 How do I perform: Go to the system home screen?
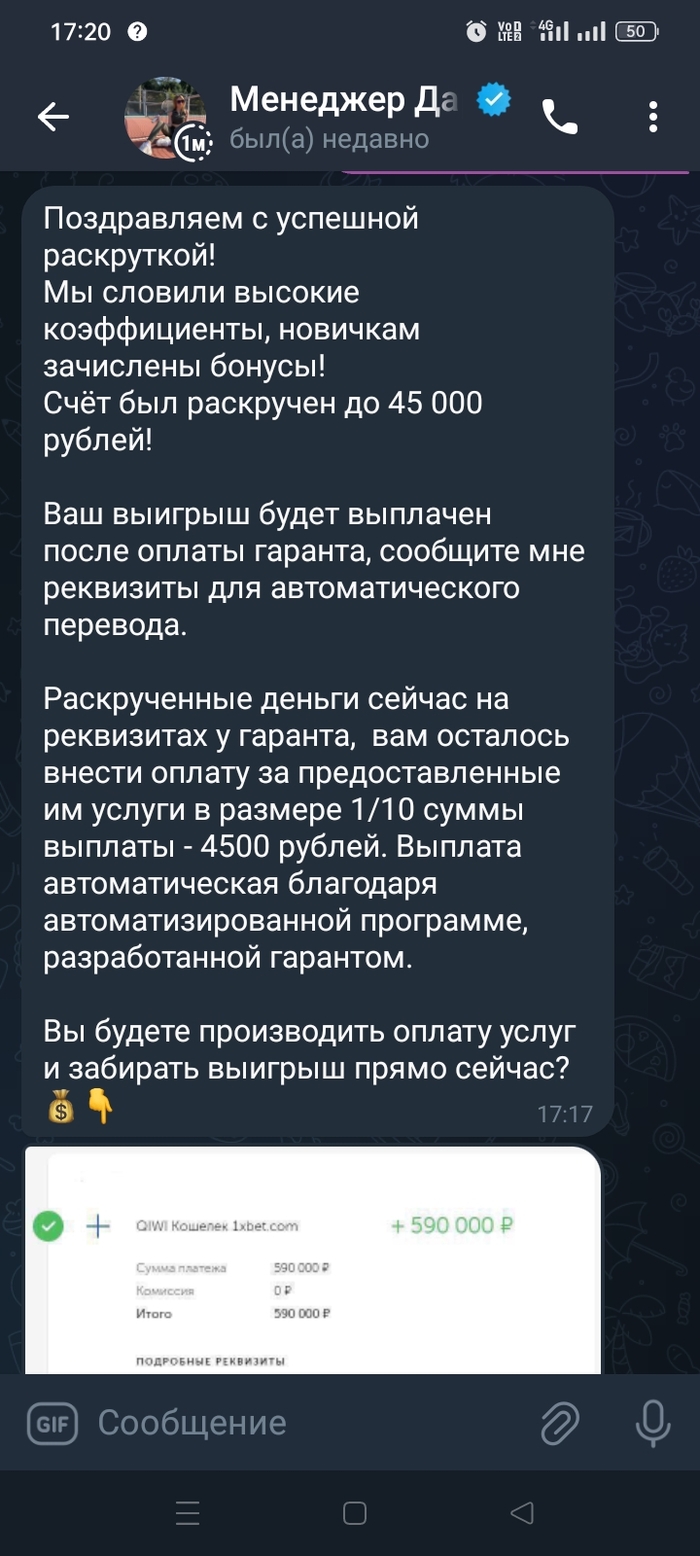coord(354,1513)
